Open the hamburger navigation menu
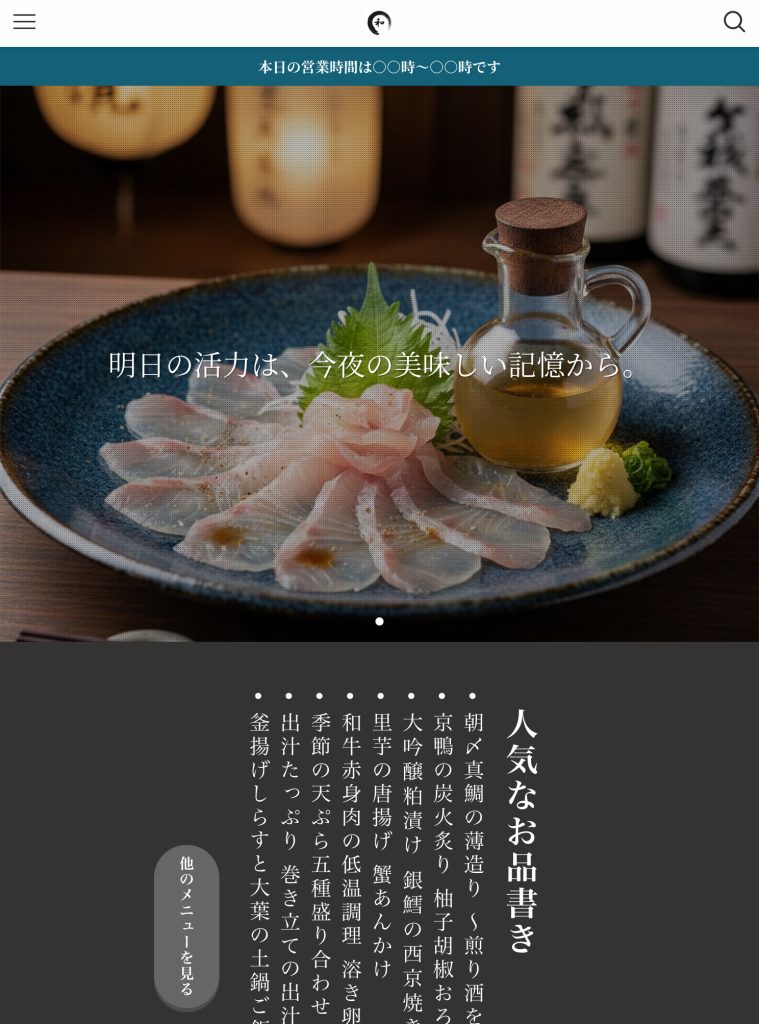Screen dimensions: 759x1024 click(24, 22)
